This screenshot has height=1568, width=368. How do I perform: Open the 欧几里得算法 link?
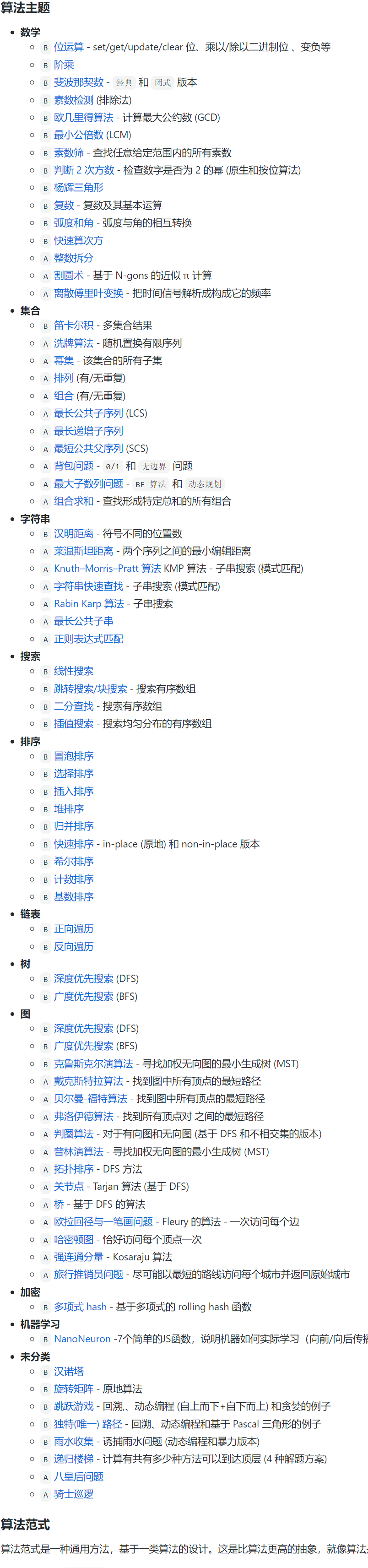83,118
